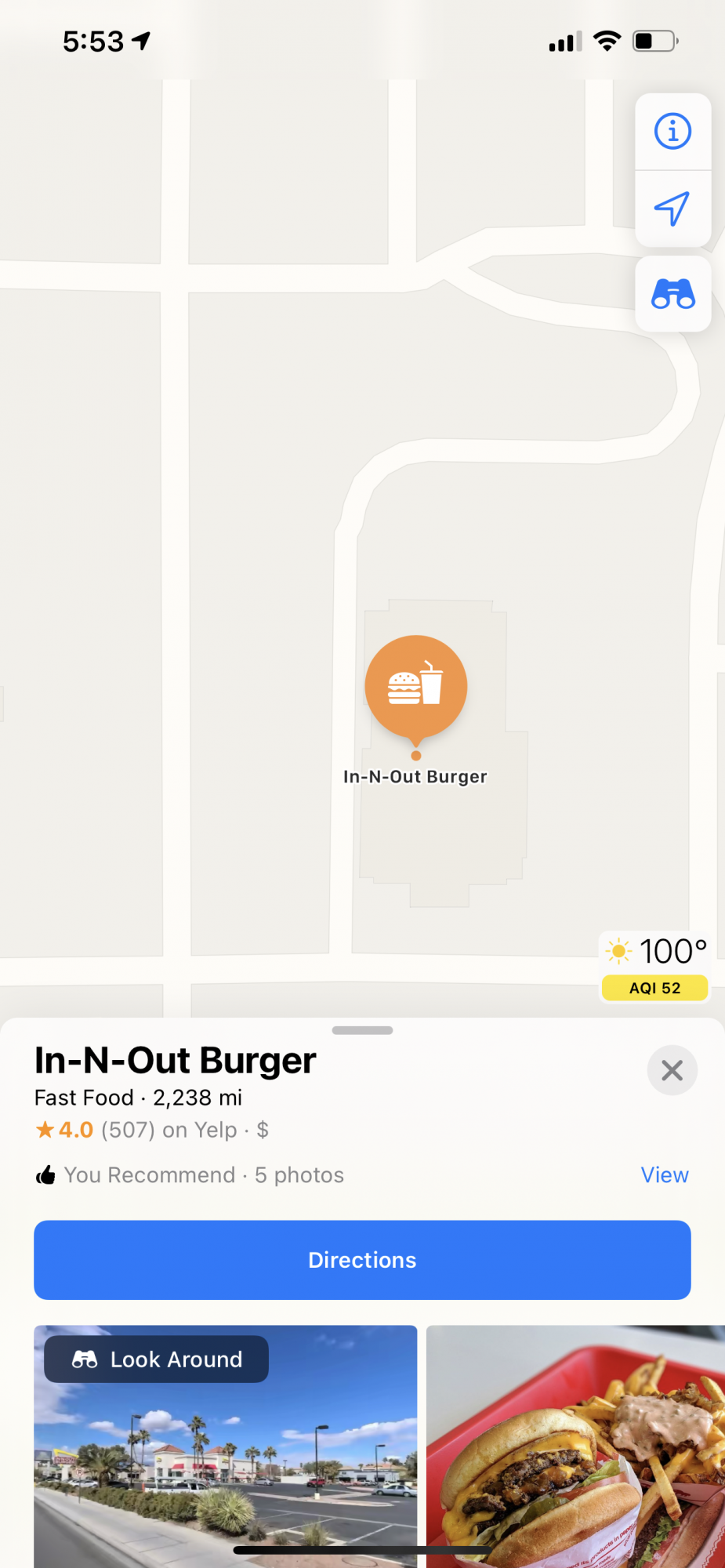Close the In-N-Out Burger place card
The image size is (725, 1568).
pos(672,1070)
